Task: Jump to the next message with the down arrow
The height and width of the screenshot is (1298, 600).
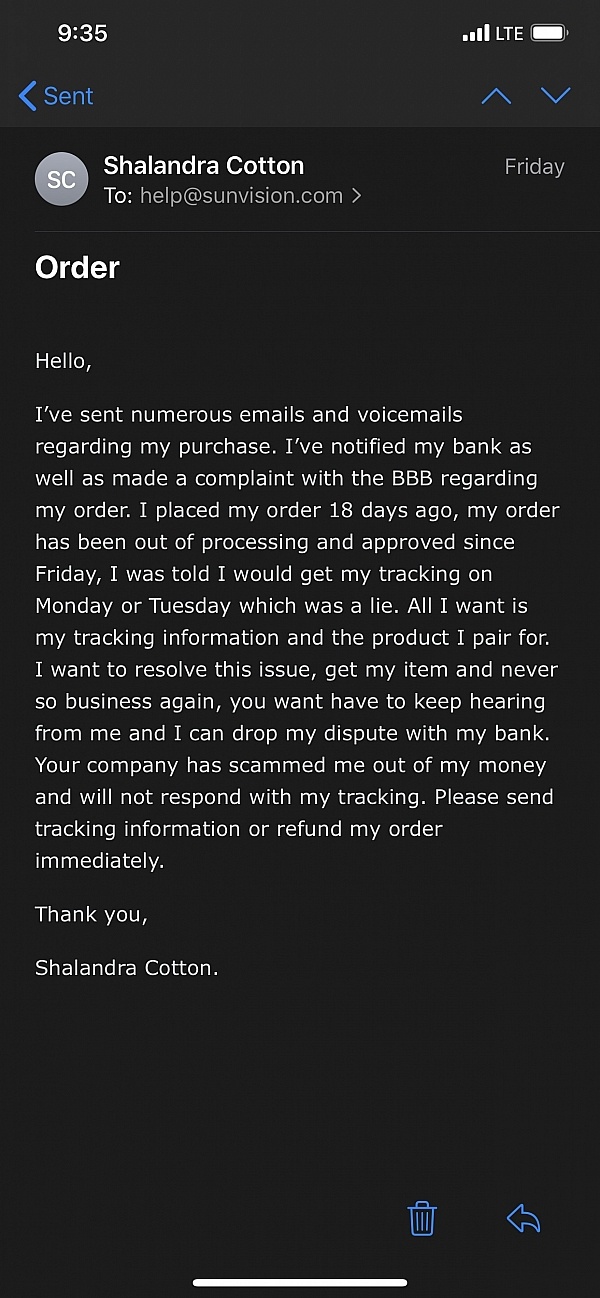Action: tap(555, 96)
